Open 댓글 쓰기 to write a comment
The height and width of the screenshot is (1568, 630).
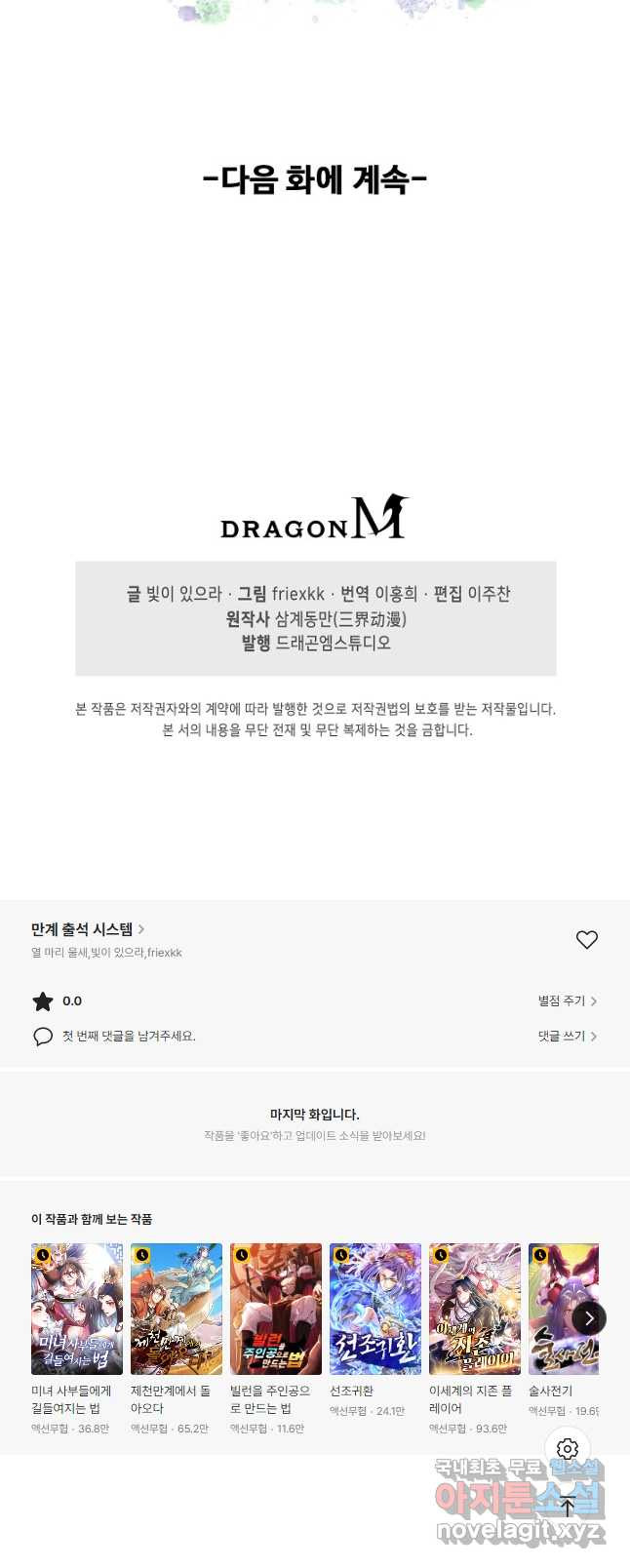(x=567, y=1037)
